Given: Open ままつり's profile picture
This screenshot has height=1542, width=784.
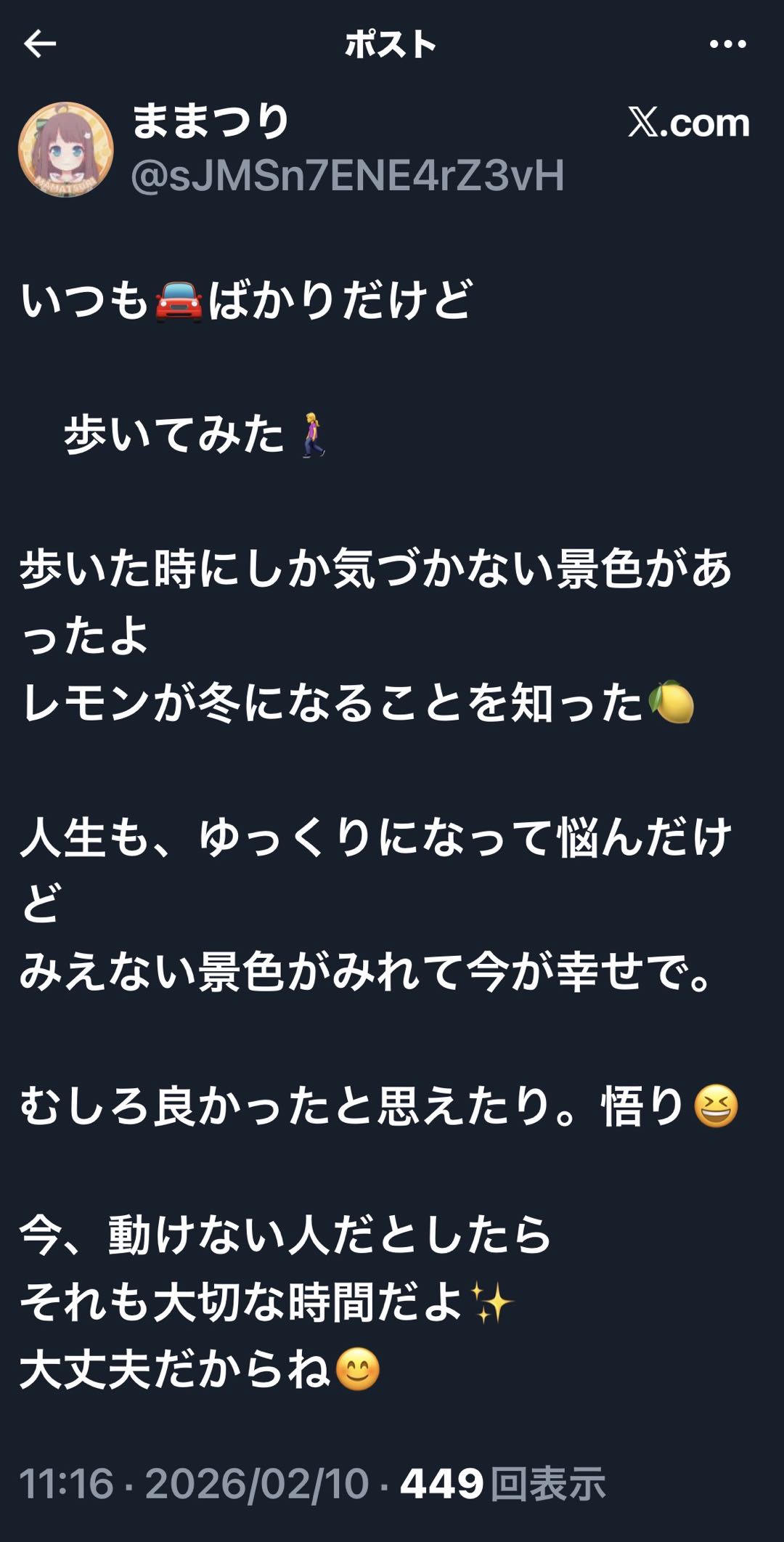Looking at the screenshot, I should 66,150.
